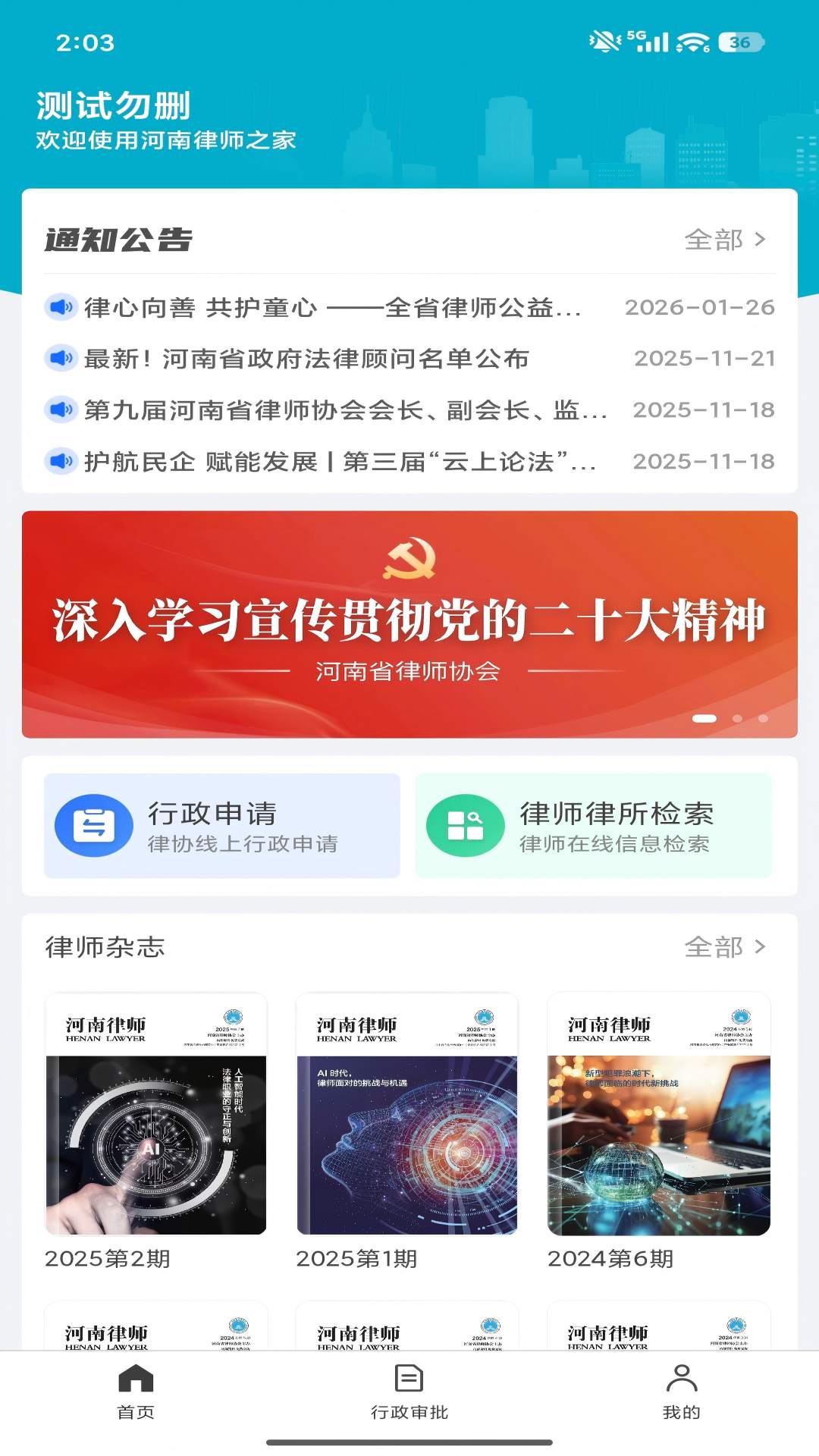Open notice 第九届河南省律师协会会长

pyautogui.click(x=345, y=410)
